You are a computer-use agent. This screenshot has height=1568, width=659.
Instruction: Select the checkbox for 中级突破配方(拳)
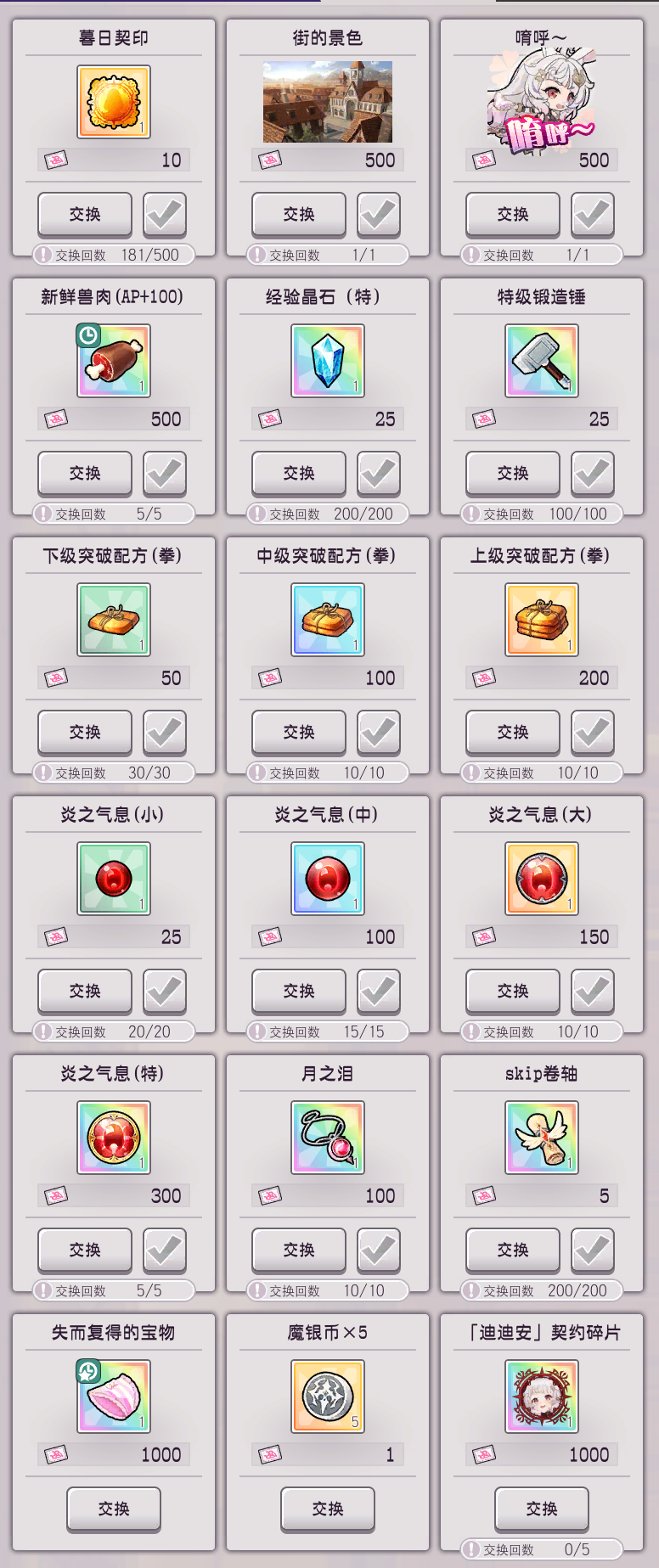coord(378,732)
